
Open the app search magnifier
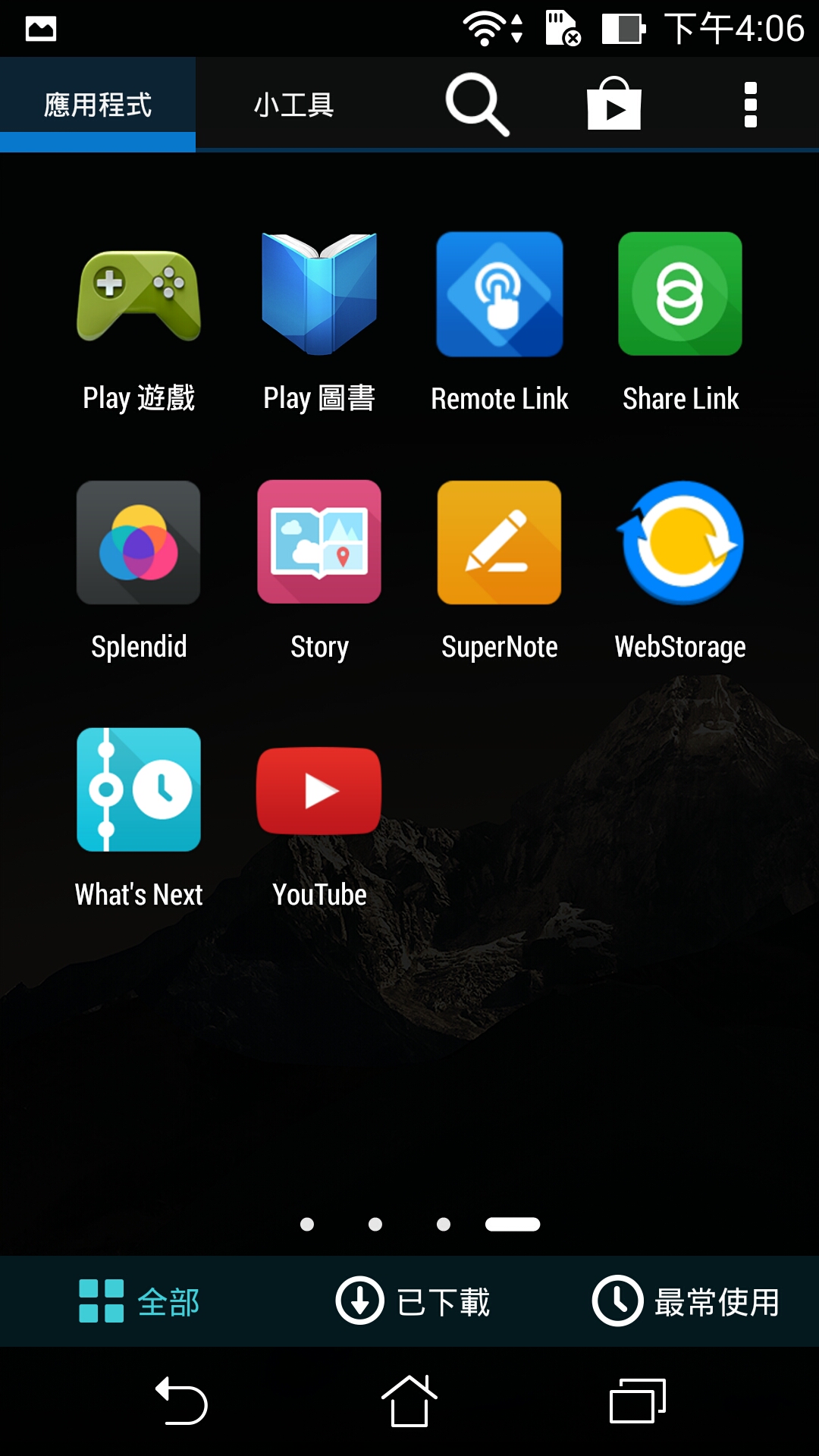(477, 105)
